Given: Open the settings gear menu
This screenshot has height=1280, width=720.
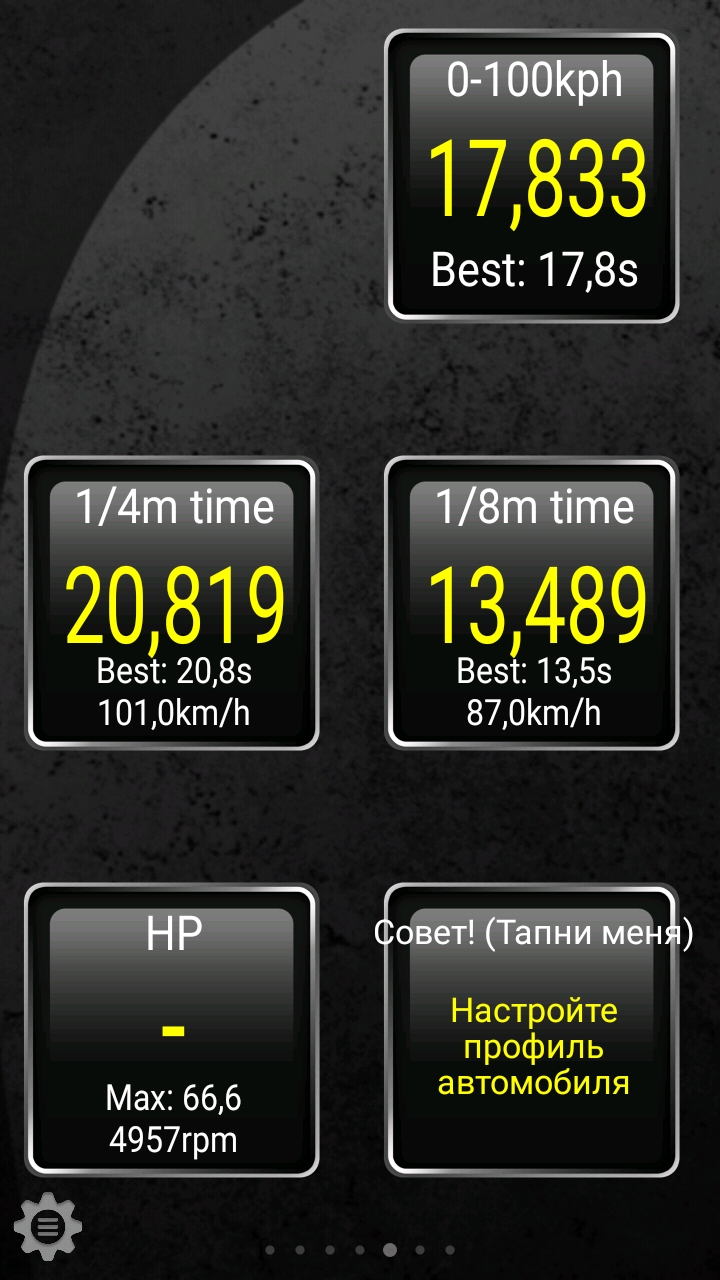Looking at the screenshot, I should 47,1225.
